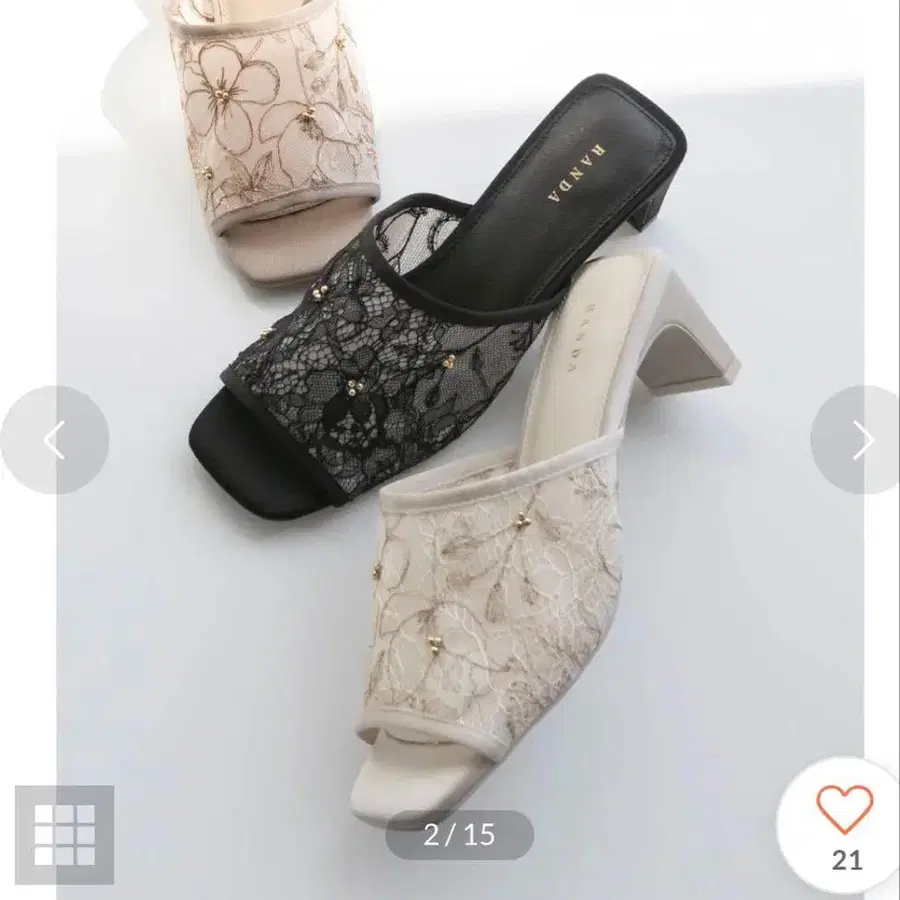Image resolution: width=900 pixels, height=900 pixels.
Task: Like this item with the heart
Action: (x=844, y=809)
